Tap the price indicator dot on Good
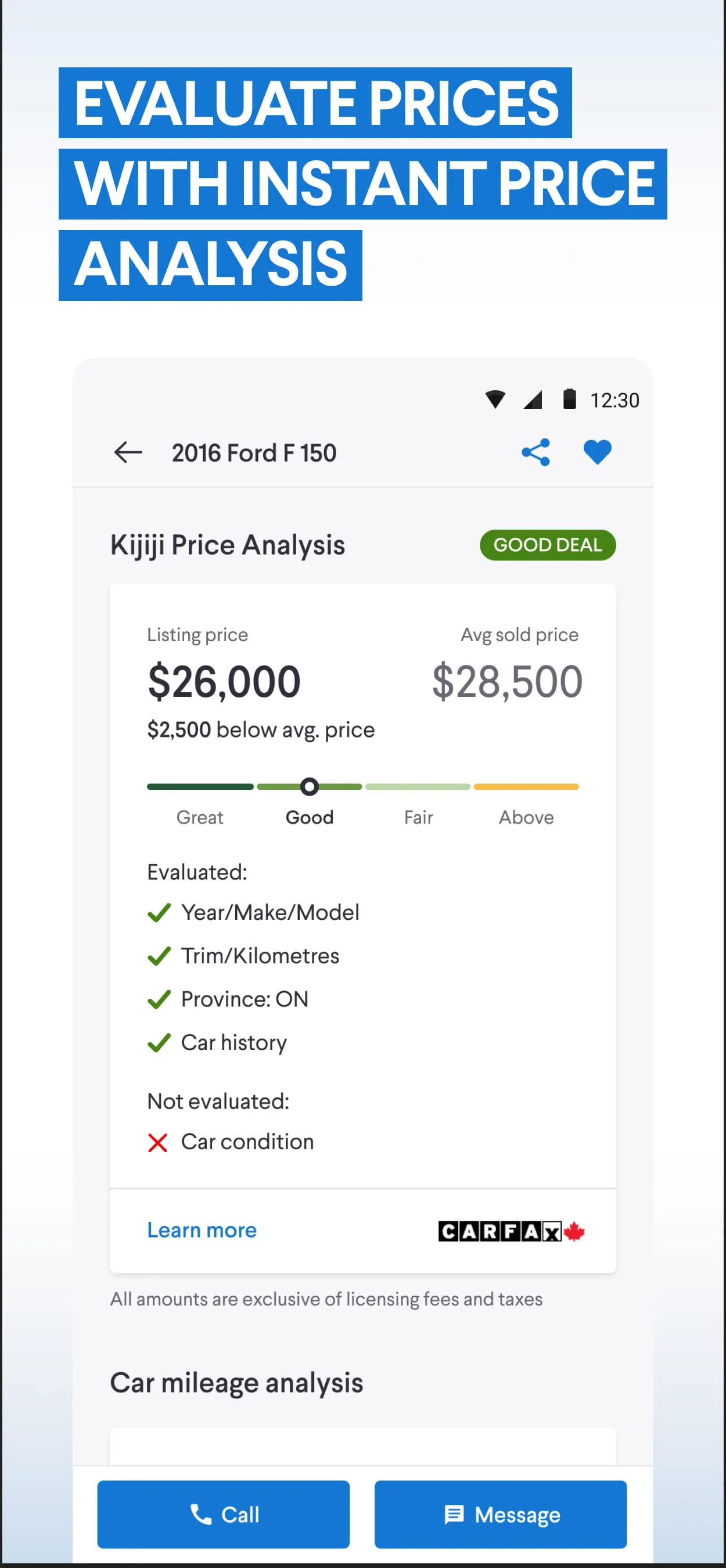The image size is (726, 1568). pyautogui.click(x=309, y=786)
